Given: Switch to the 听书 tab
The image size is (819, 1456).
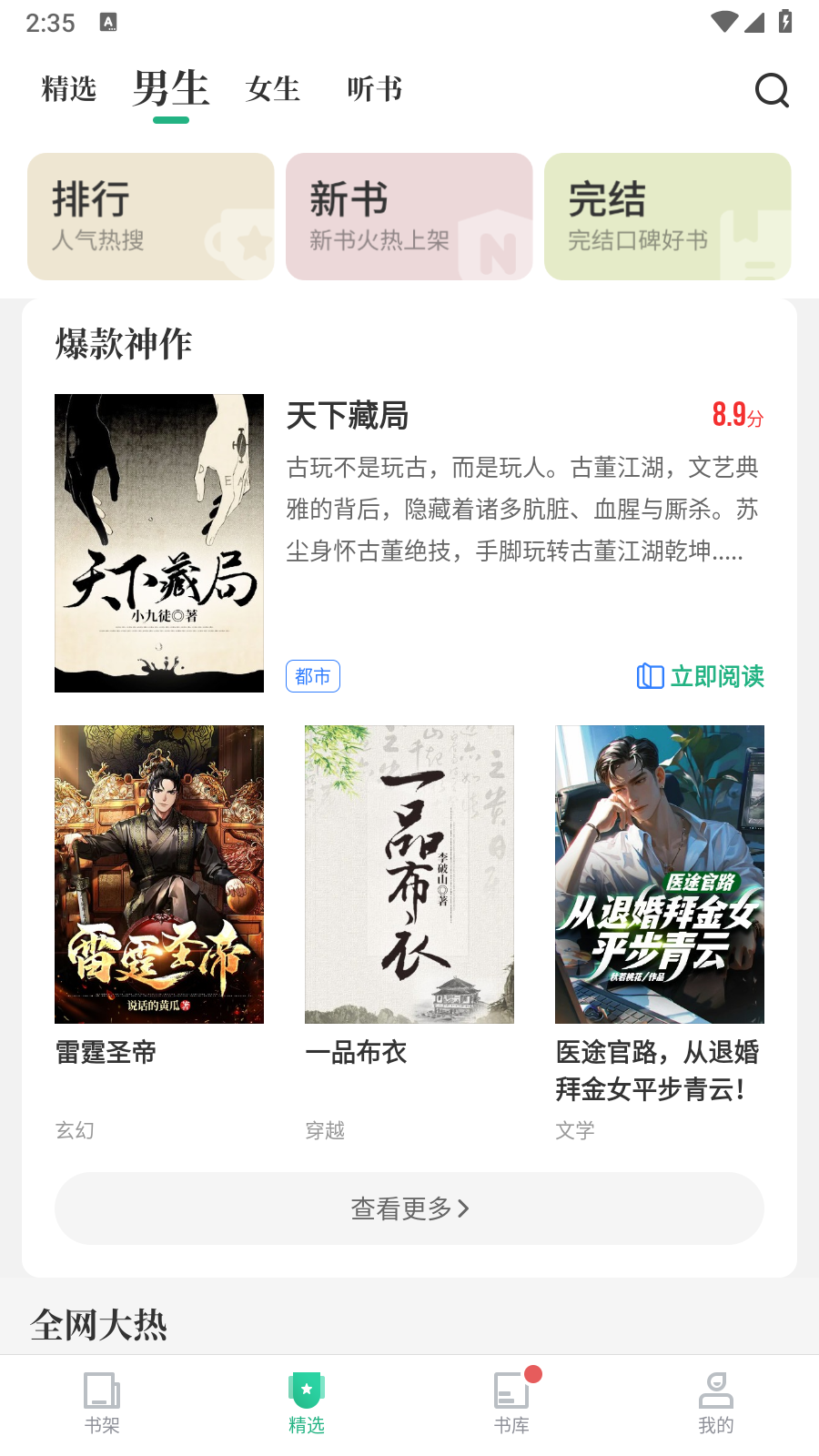Looking at the screenshot, I should [x=374, y=89].
